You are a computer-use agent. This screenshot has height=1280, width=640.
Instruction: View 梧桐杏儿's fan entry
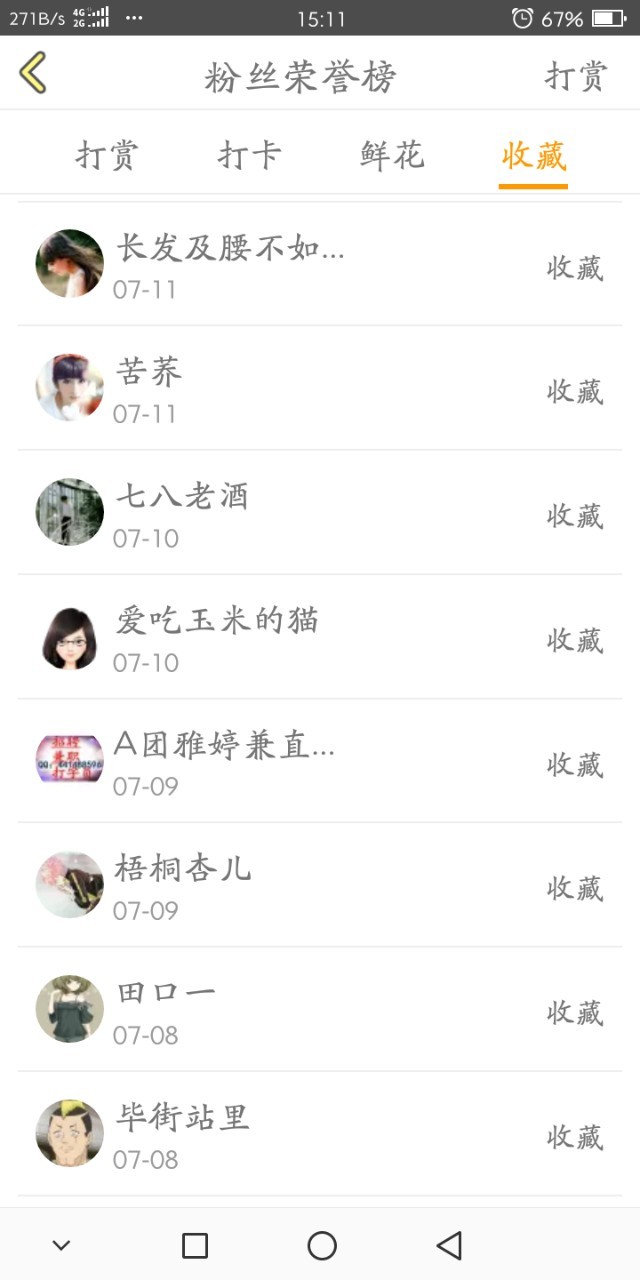tap(320, 885)
